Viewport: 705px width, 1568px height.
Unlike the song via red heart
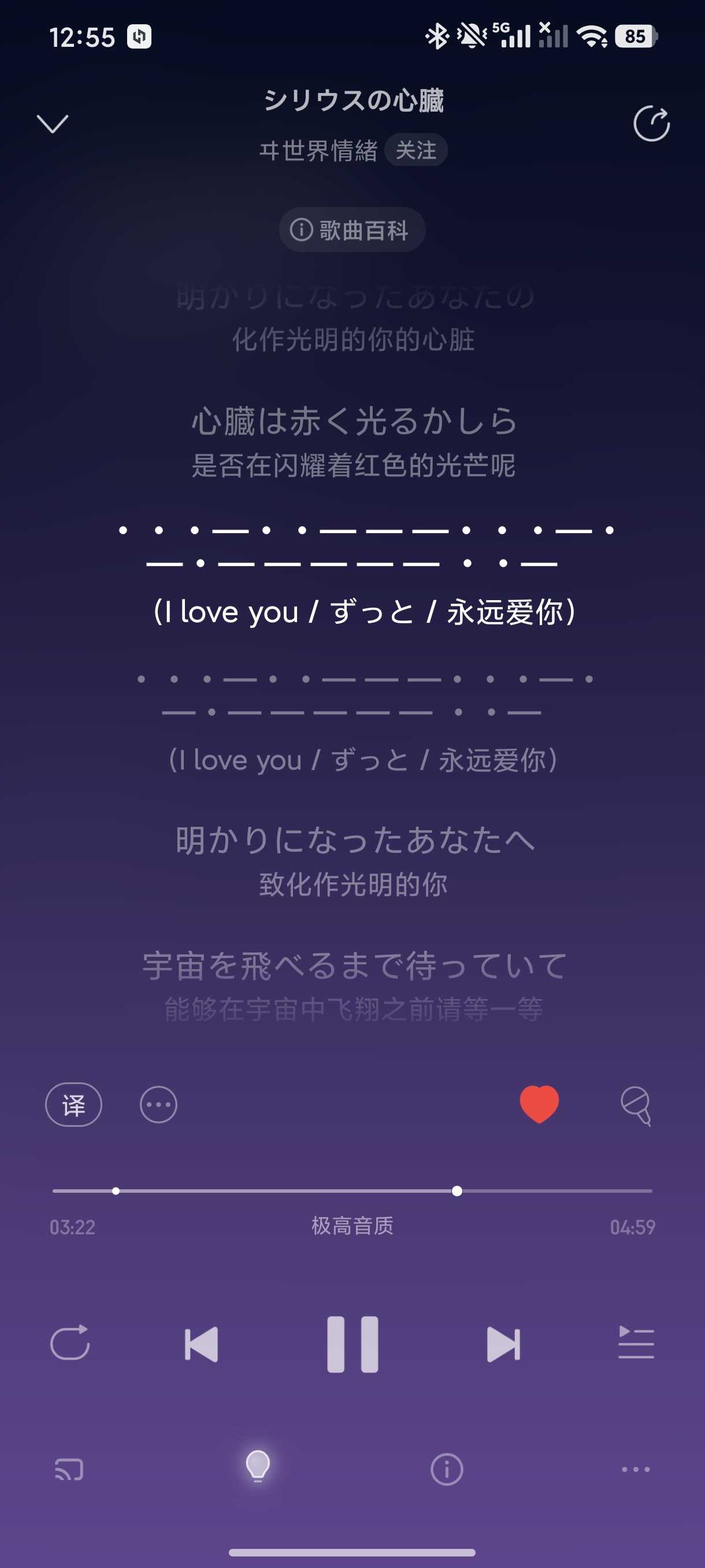pos(539,1104)
